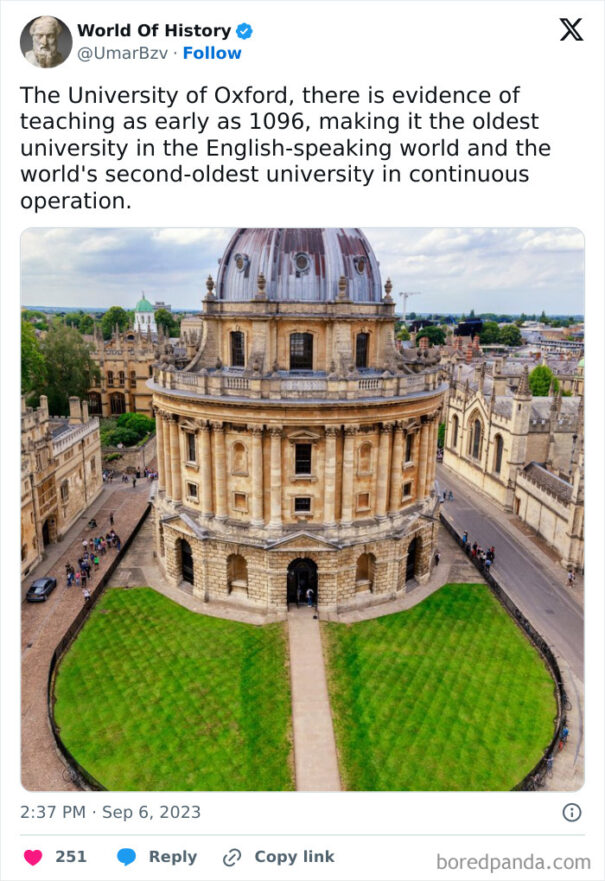Open the Radcliffe Camera photo
The image size is (605, 881).
(x=302, y=509)
